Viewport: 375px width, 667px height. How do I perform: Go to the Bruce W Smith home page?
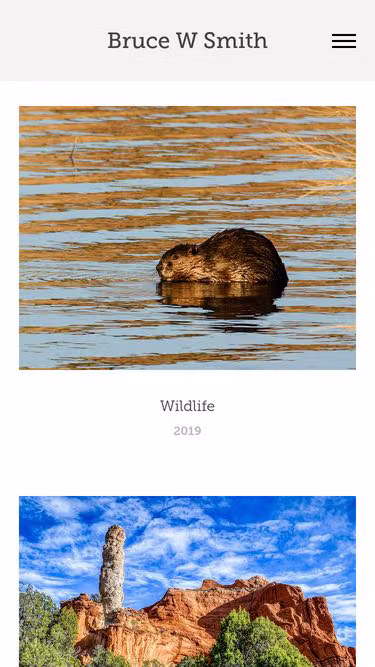coord(188,41)
